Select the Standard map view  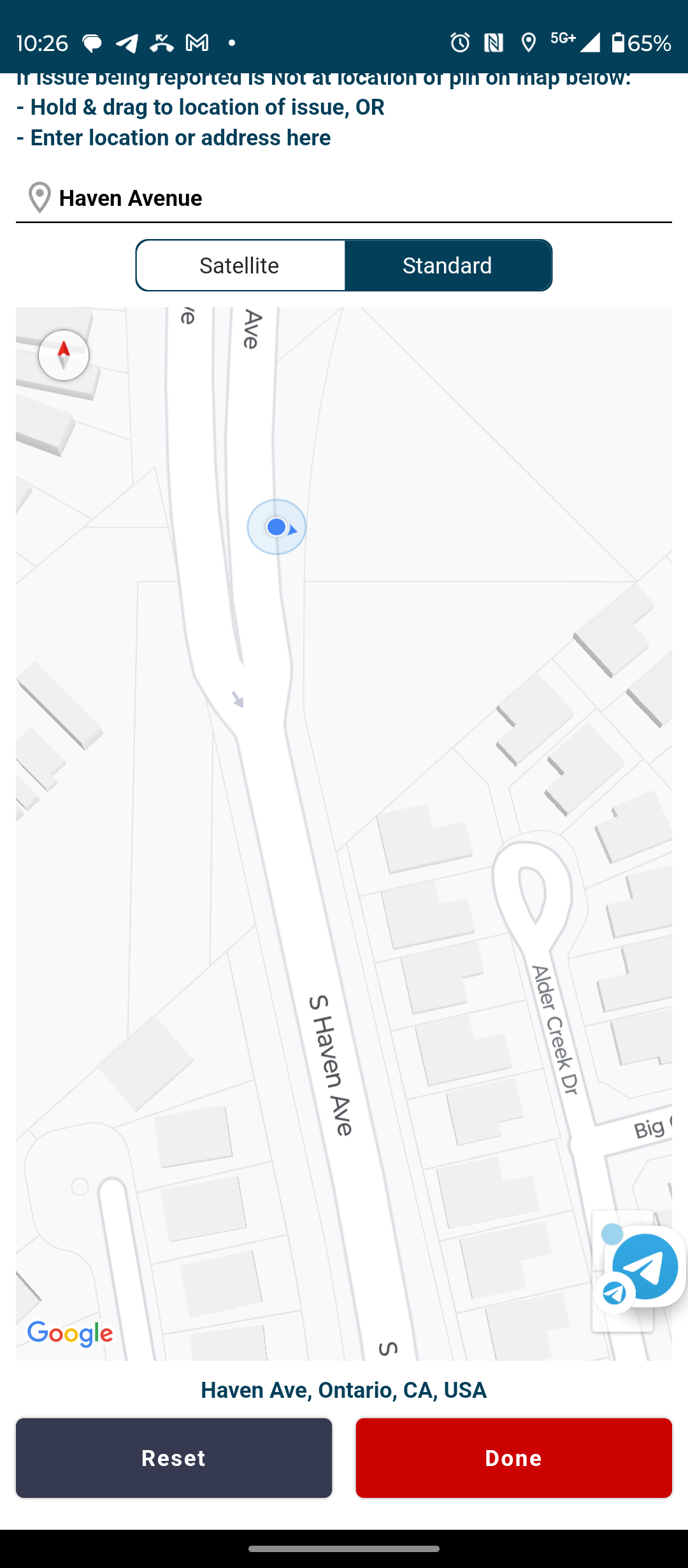[x=448, y=265]
